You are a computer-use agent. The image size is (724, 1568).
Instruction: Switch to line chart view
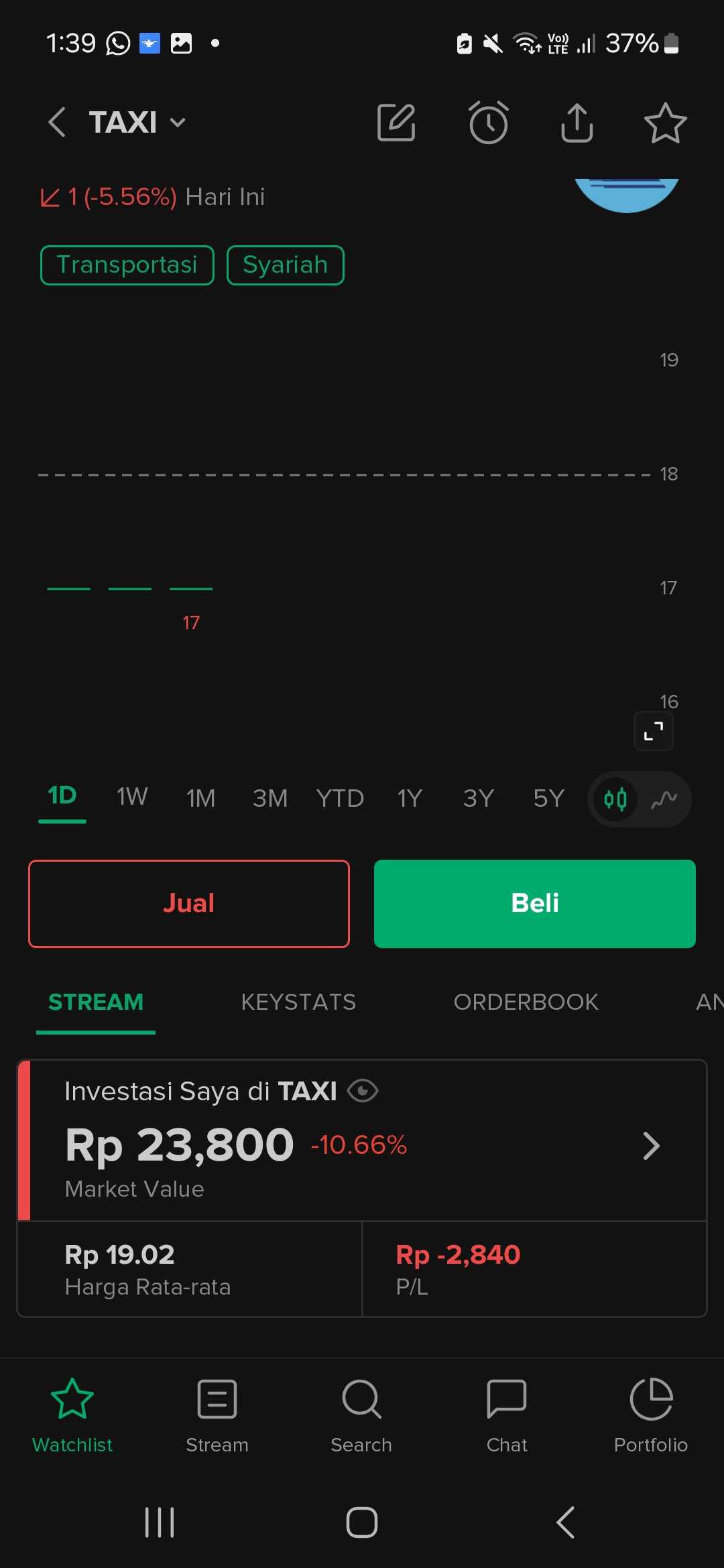(x=664, y=799)
